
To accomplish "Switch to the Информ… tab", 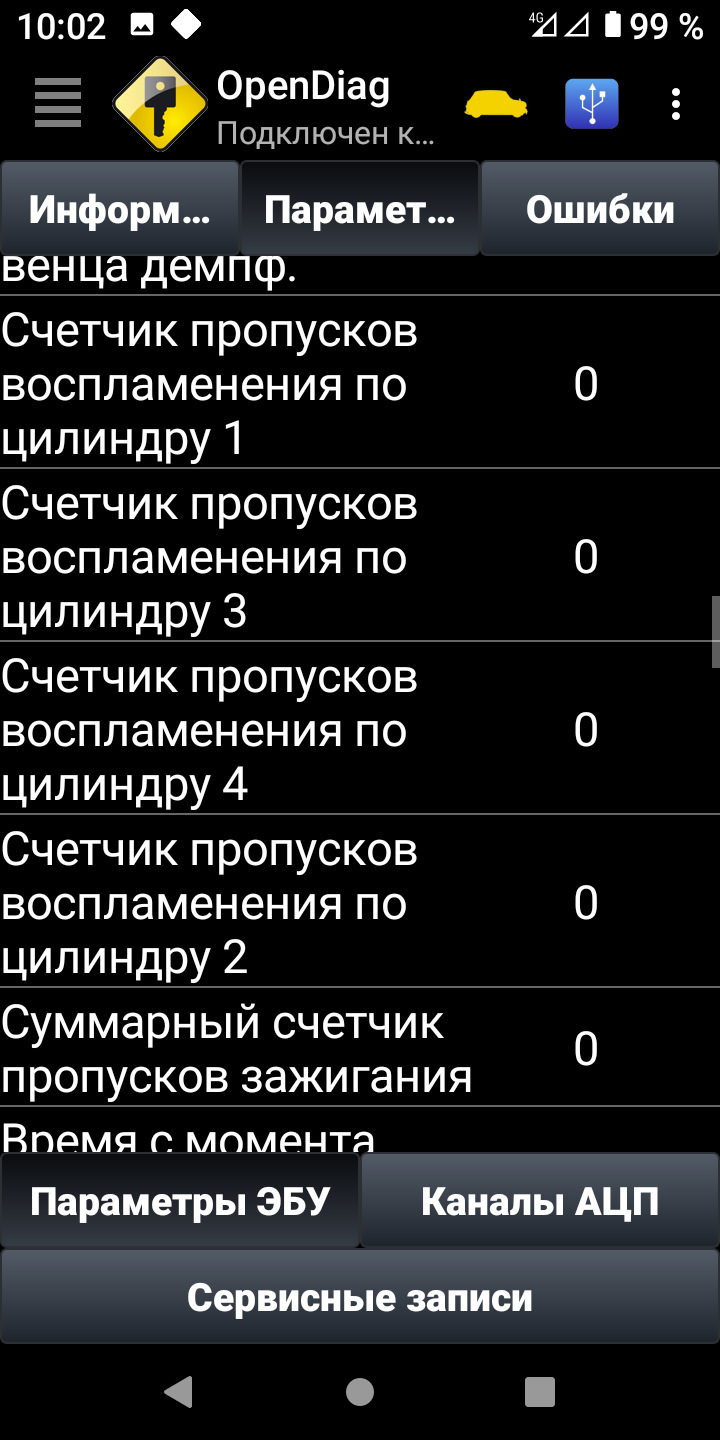I will pyautogui.click(x=119, y=210).
